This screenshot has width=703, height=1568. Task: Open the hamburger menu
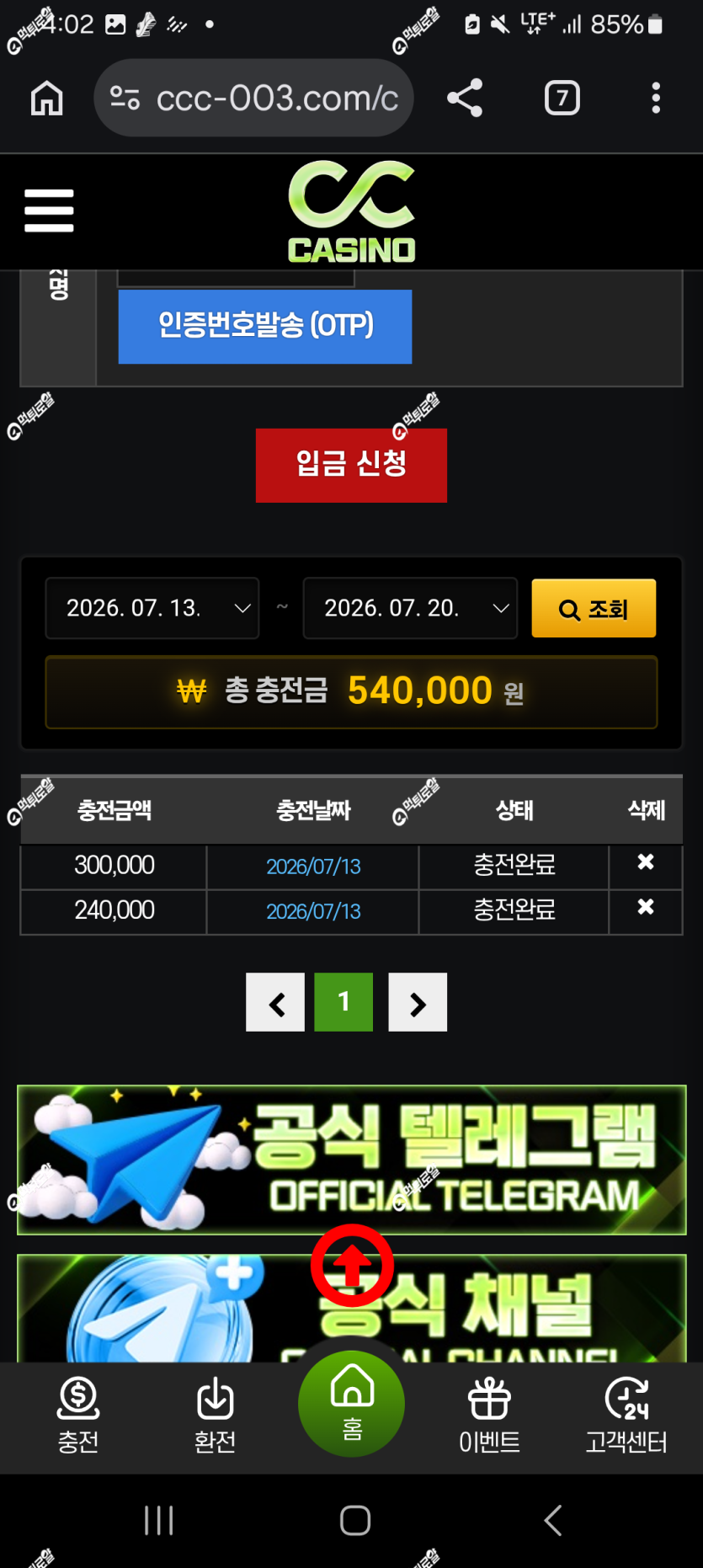tap(49, 210)
